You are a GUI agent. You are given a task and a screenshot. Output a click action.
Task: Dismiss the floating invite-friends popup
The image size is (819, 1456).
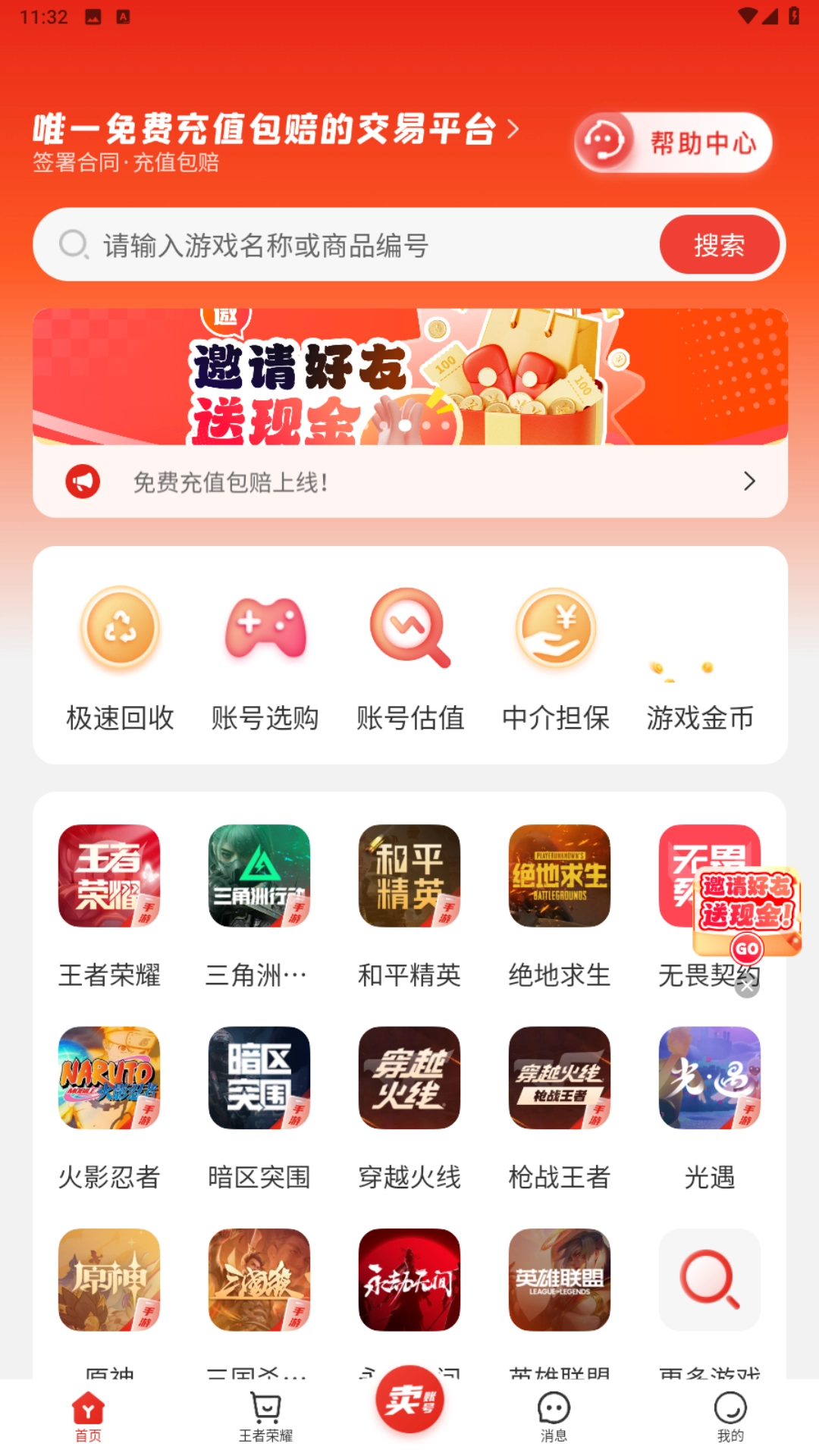pyautogui.click(x=747, y=986)
